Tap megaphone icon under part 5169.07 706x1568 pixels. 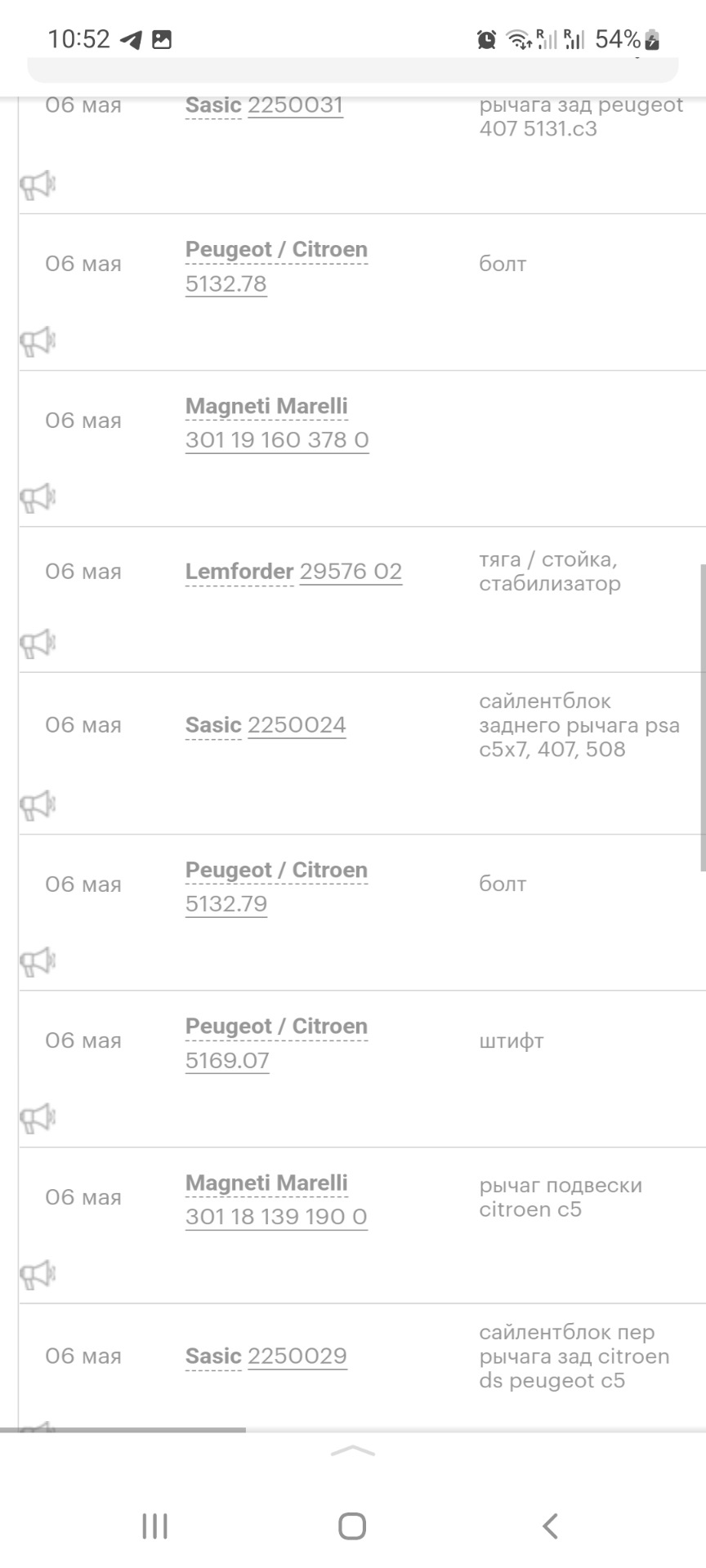[x=37, y=1117]
